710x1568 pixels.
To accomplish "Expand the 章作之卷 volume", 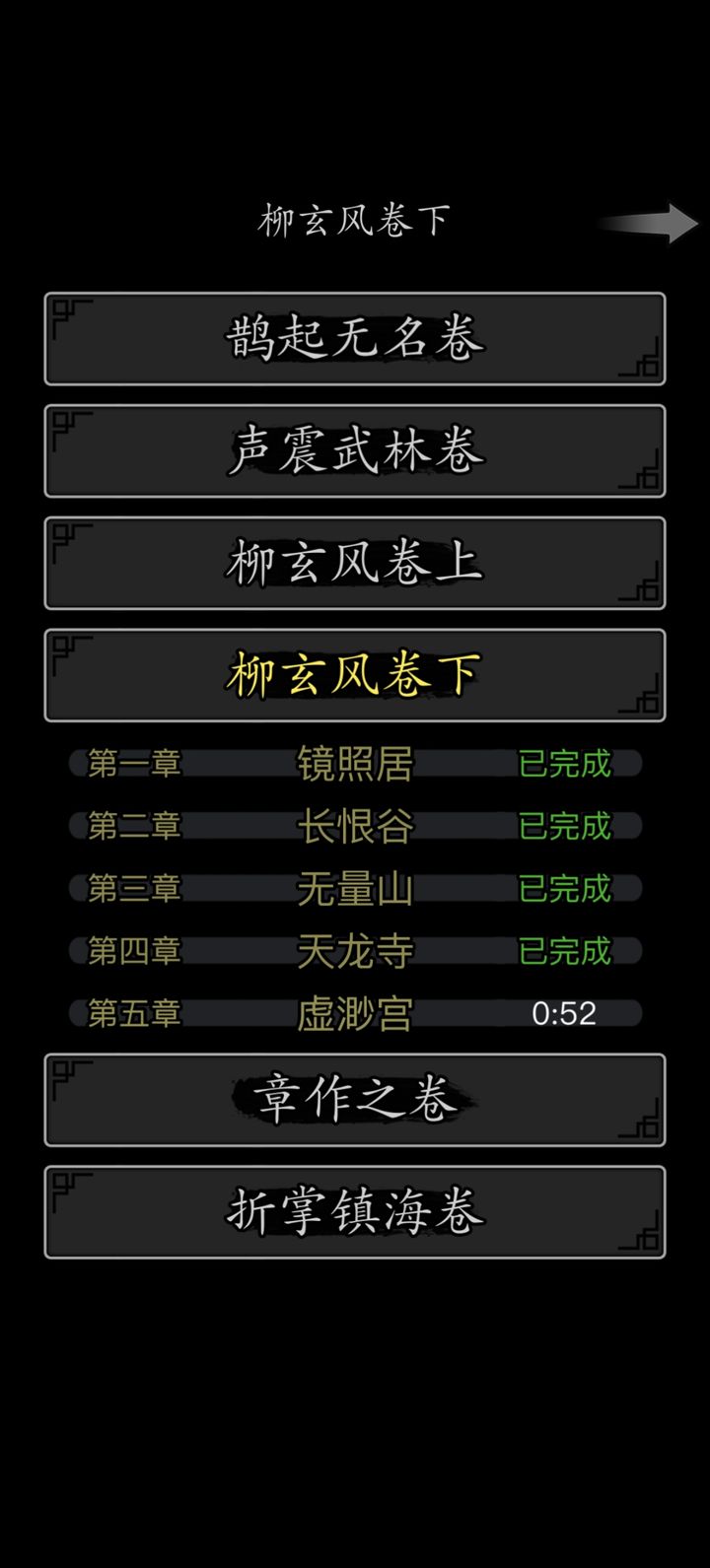I will pyautogui.click(x=355, y=1099).
